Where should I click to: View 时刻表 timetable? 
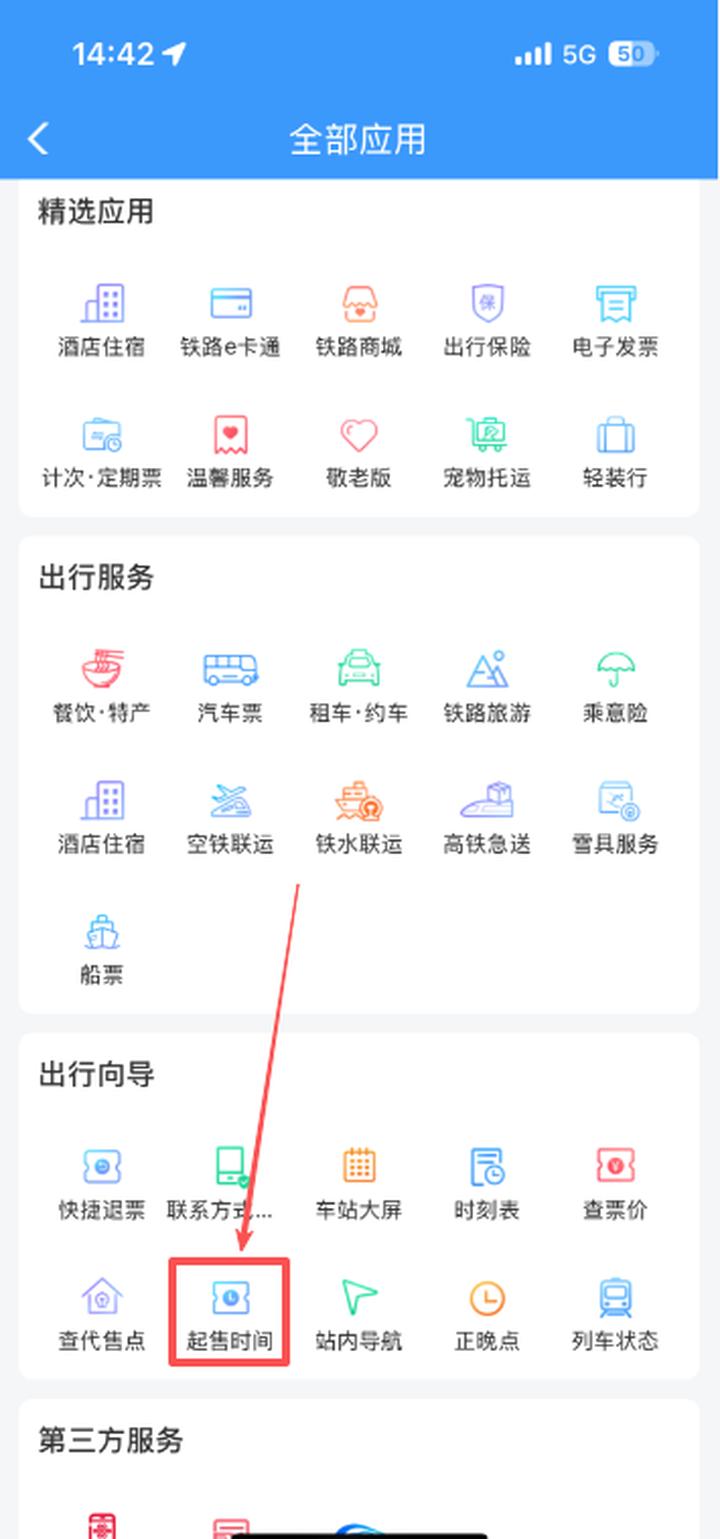pos(487,1182)
